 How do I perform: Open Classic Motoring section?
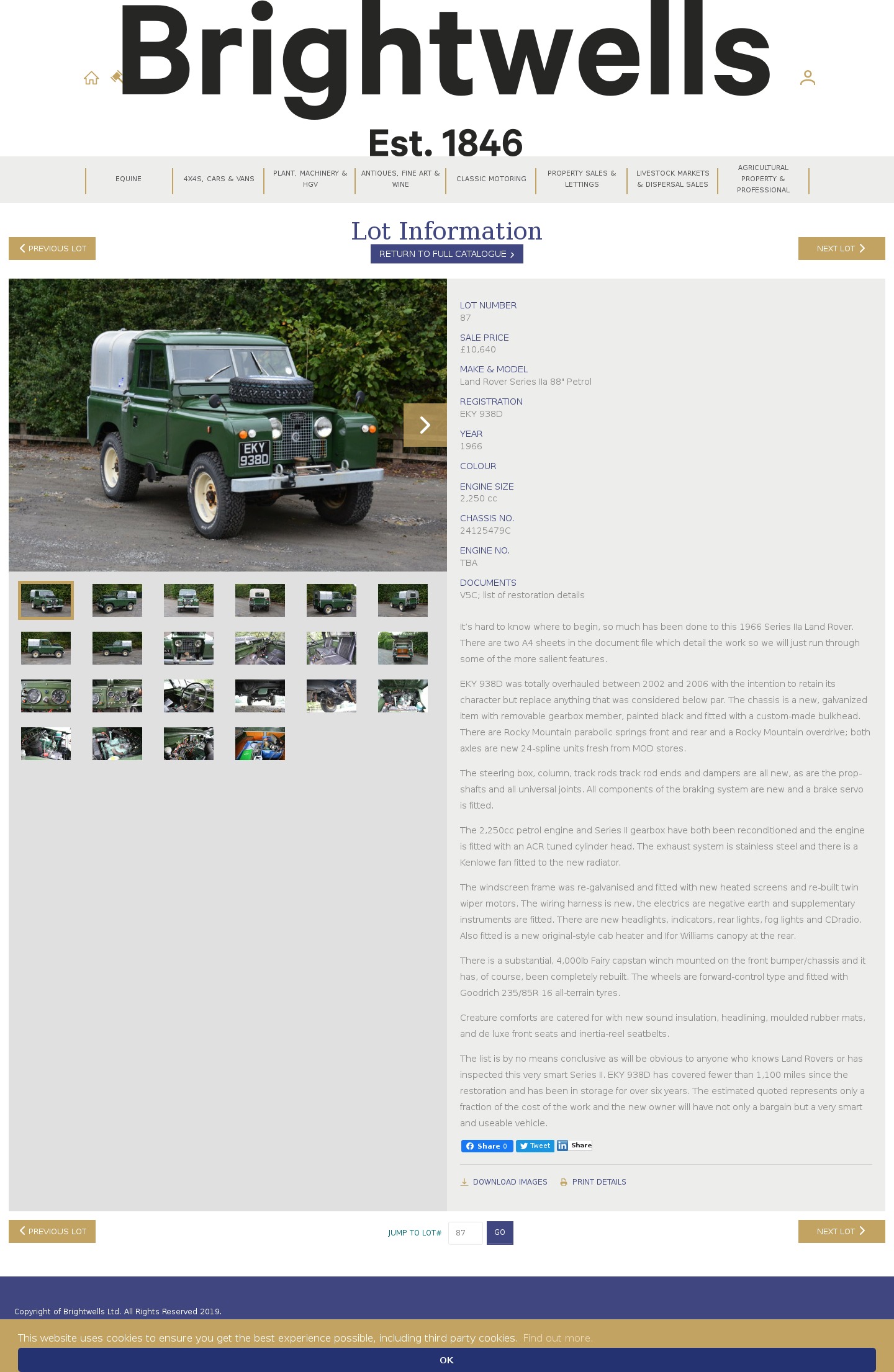point(491,179)
